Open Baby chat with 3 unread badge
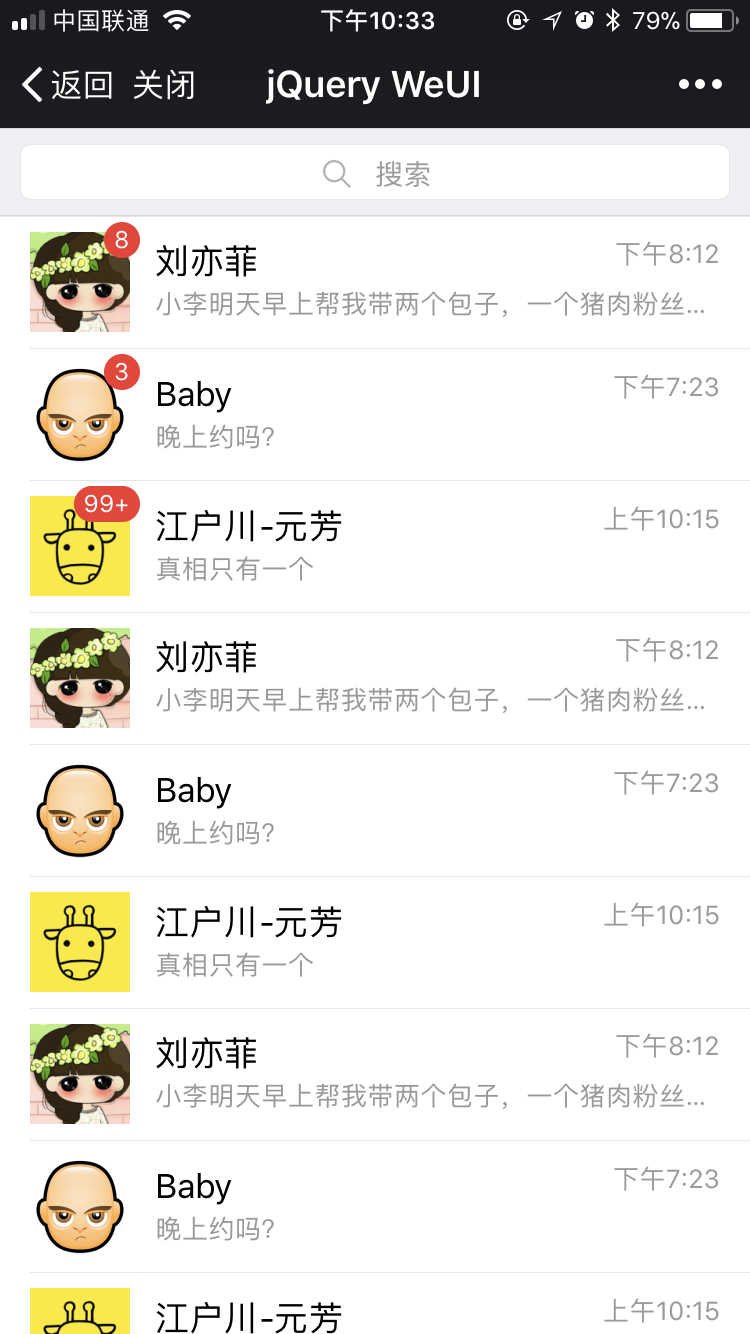 pos(375,414)
